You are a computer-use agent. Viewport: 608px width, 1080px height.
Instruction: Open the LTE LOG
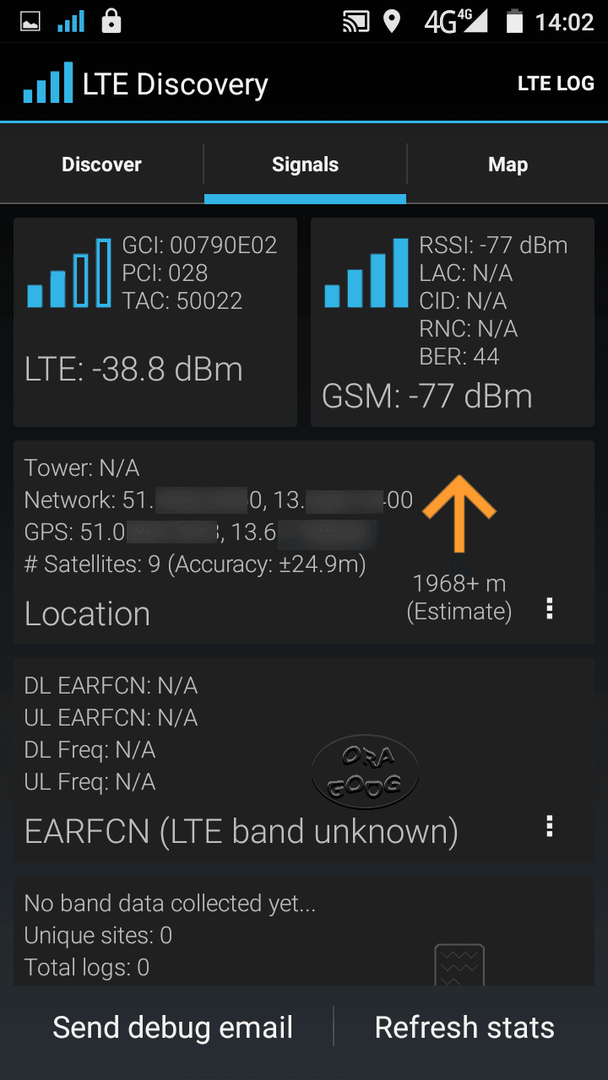coord(555,83)
